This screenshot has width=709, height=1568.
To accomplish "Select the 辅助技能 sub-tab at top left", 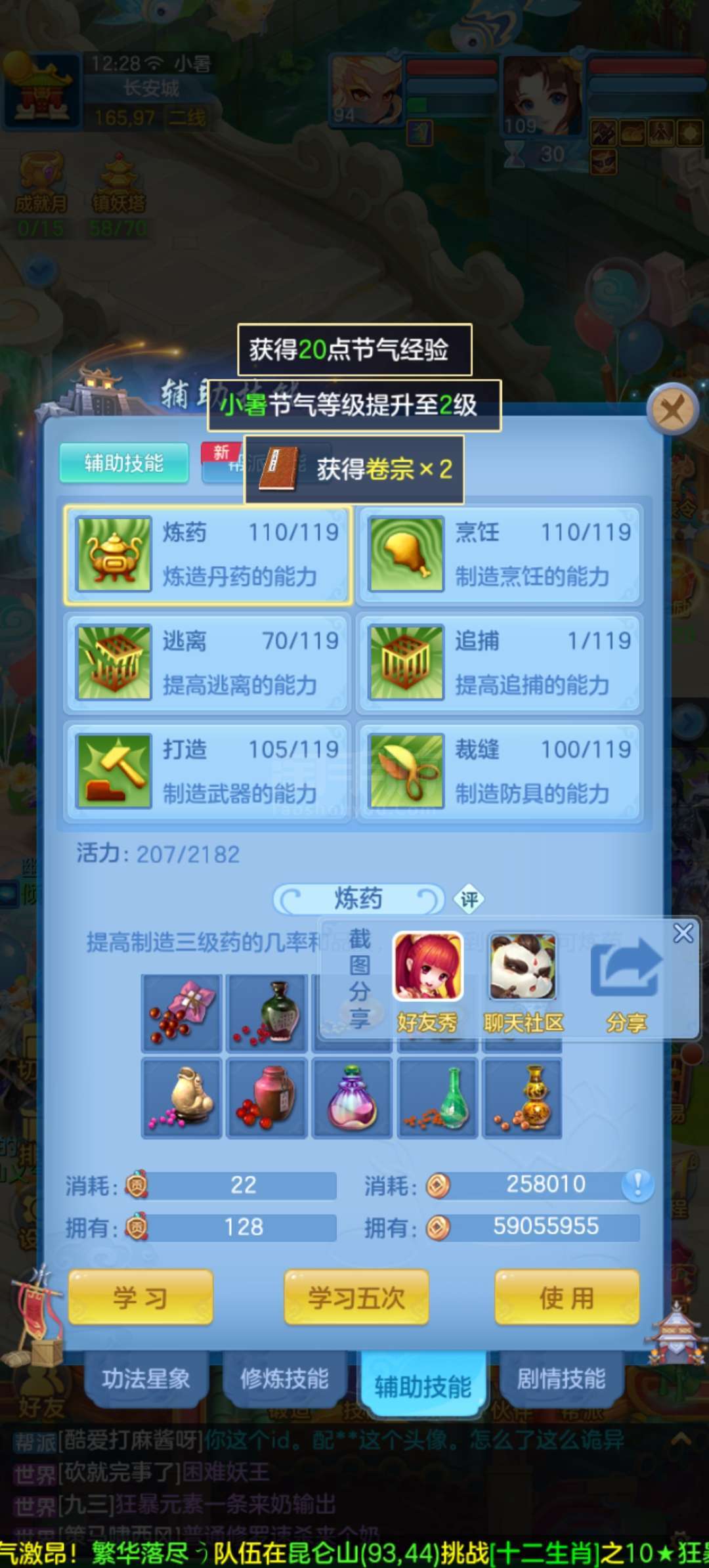I will (123, 463).
